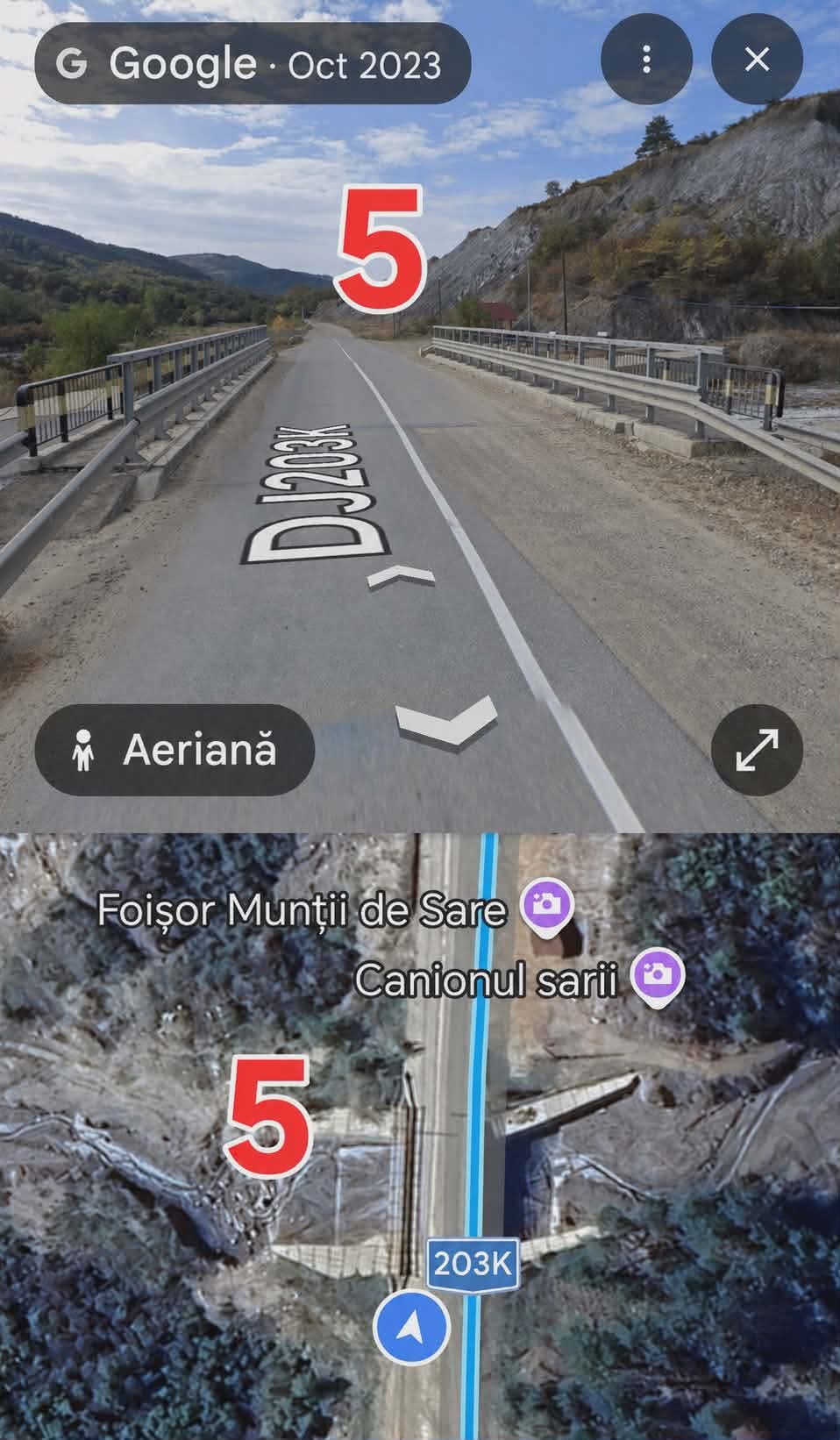The width and height of the screenshot is (840, 1440).
Task: Move forward along DJ203K with the arrow
Action: (400, 576)
